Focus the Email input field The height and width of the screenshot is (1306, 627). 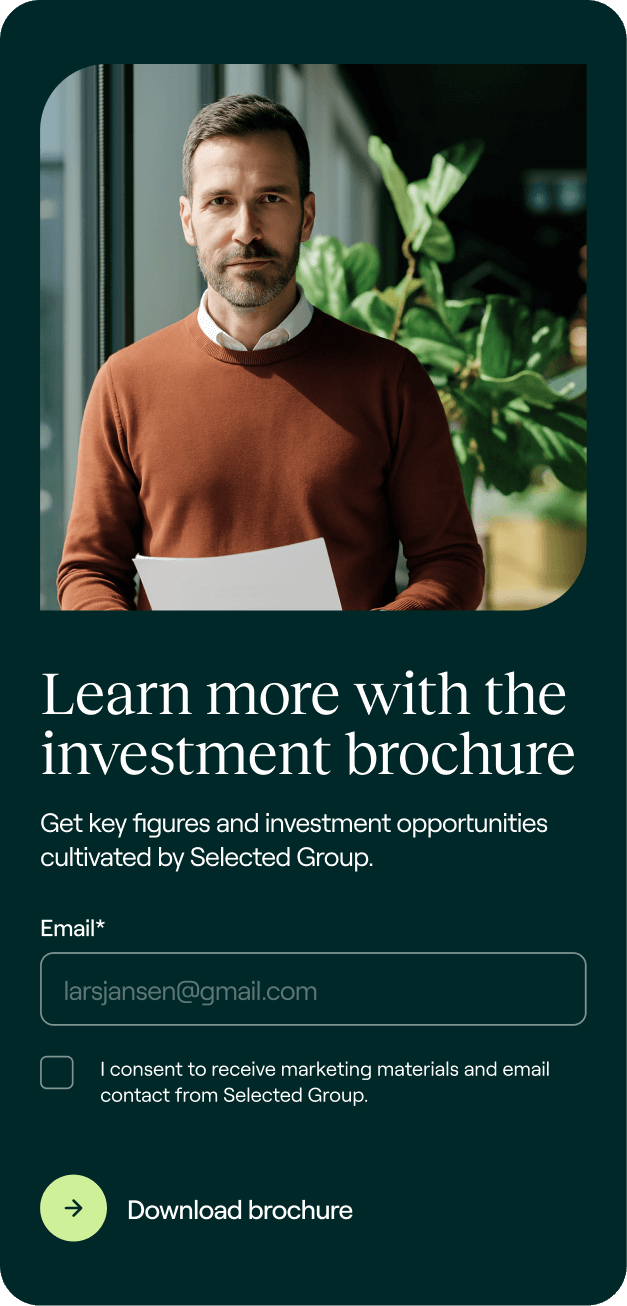tap(313, 990)
